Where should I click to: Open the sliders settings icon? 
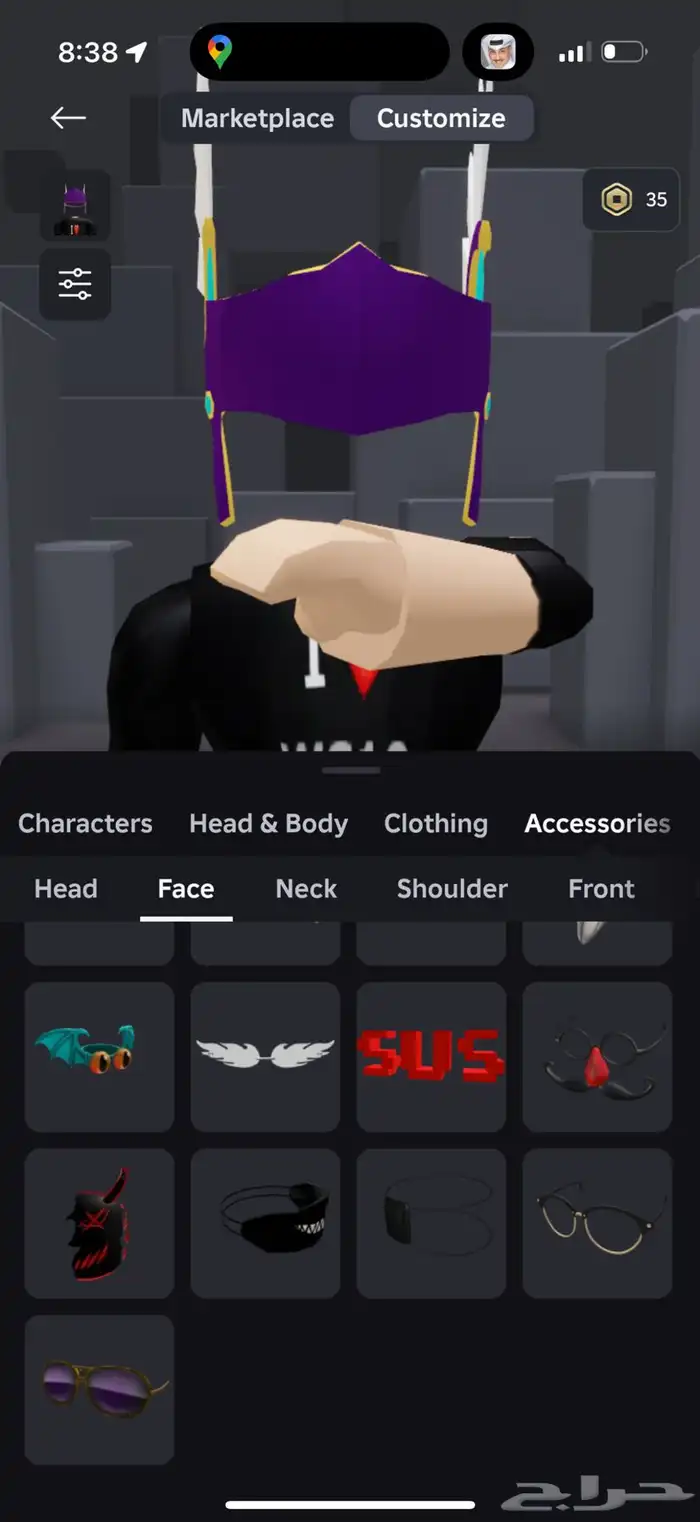click(75, 285)
